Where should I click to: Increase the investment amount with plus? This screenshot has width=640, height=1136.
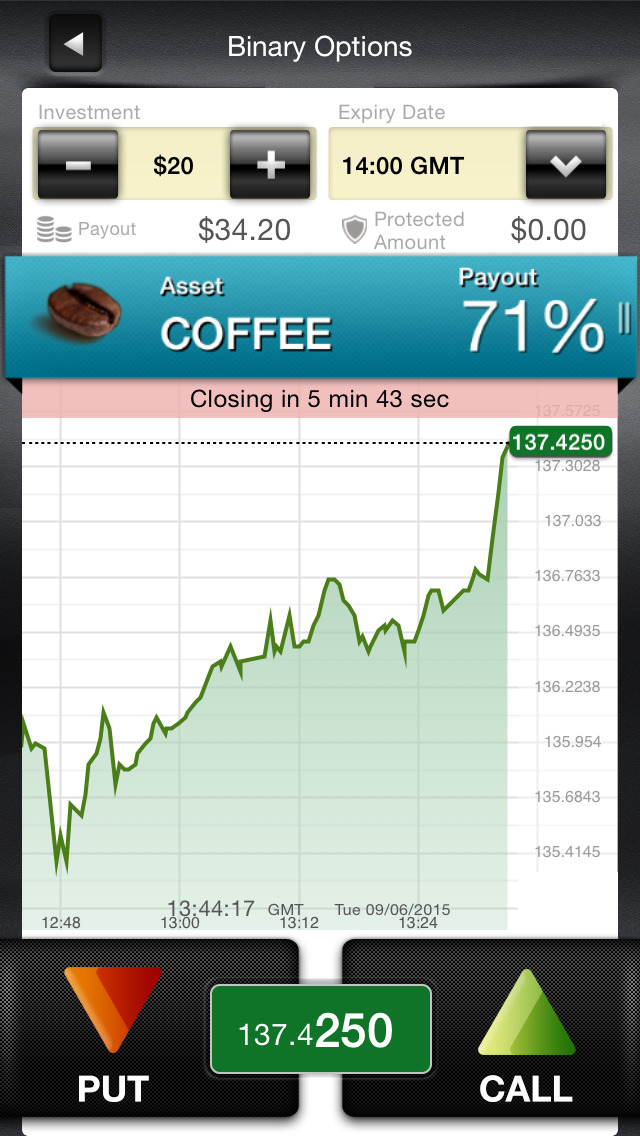pyautogui.click(x=270, y=164)
